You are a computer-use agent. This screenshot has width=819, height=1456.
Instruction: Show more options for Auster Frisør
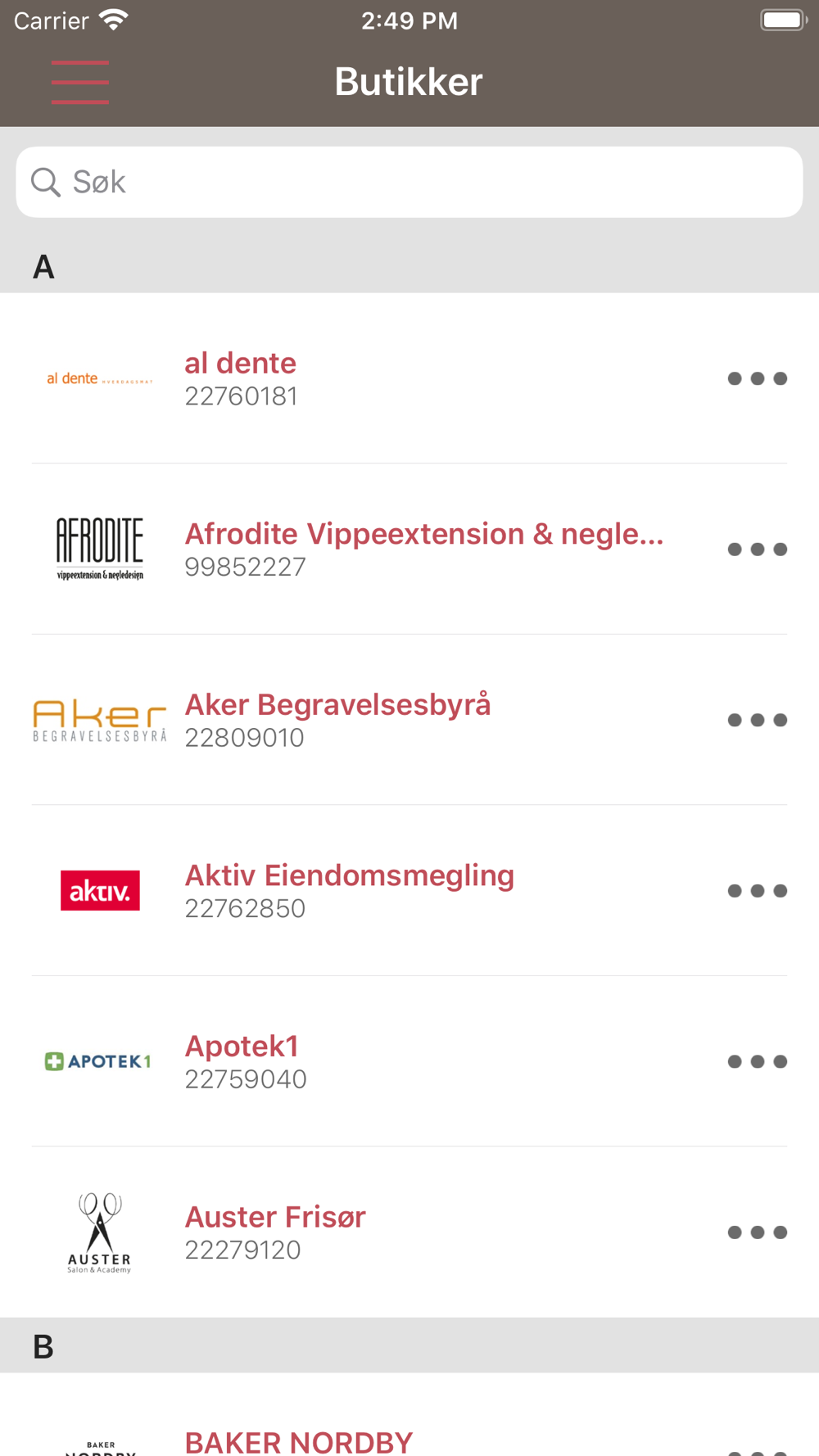(758, 1232)
